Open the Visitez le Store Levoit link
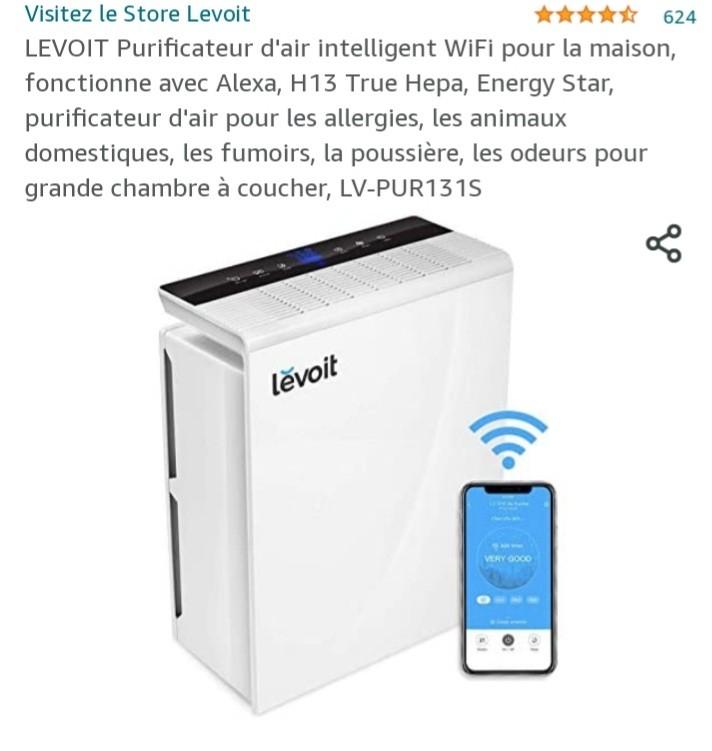 (x=137, y=14)
